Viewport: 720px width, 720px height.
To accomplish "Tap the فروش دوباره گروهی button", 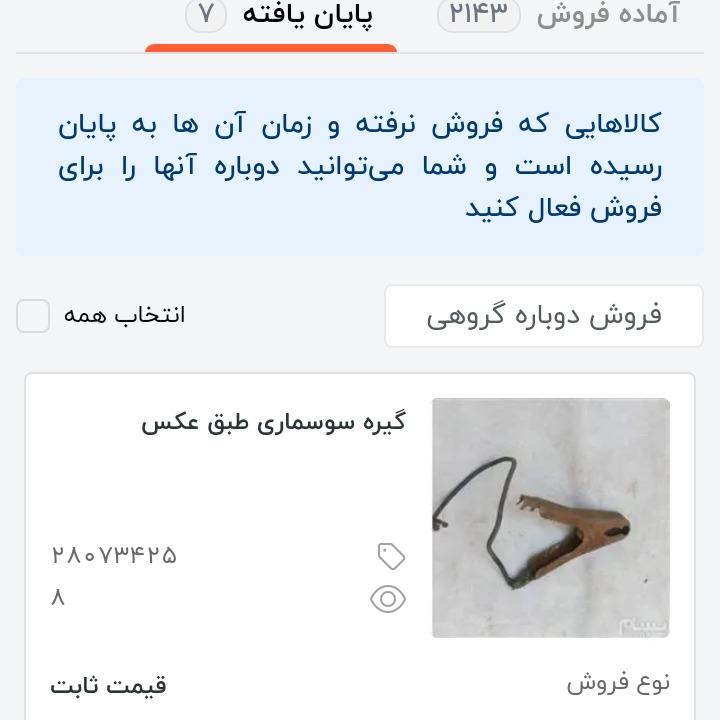I will coord(544,316).
